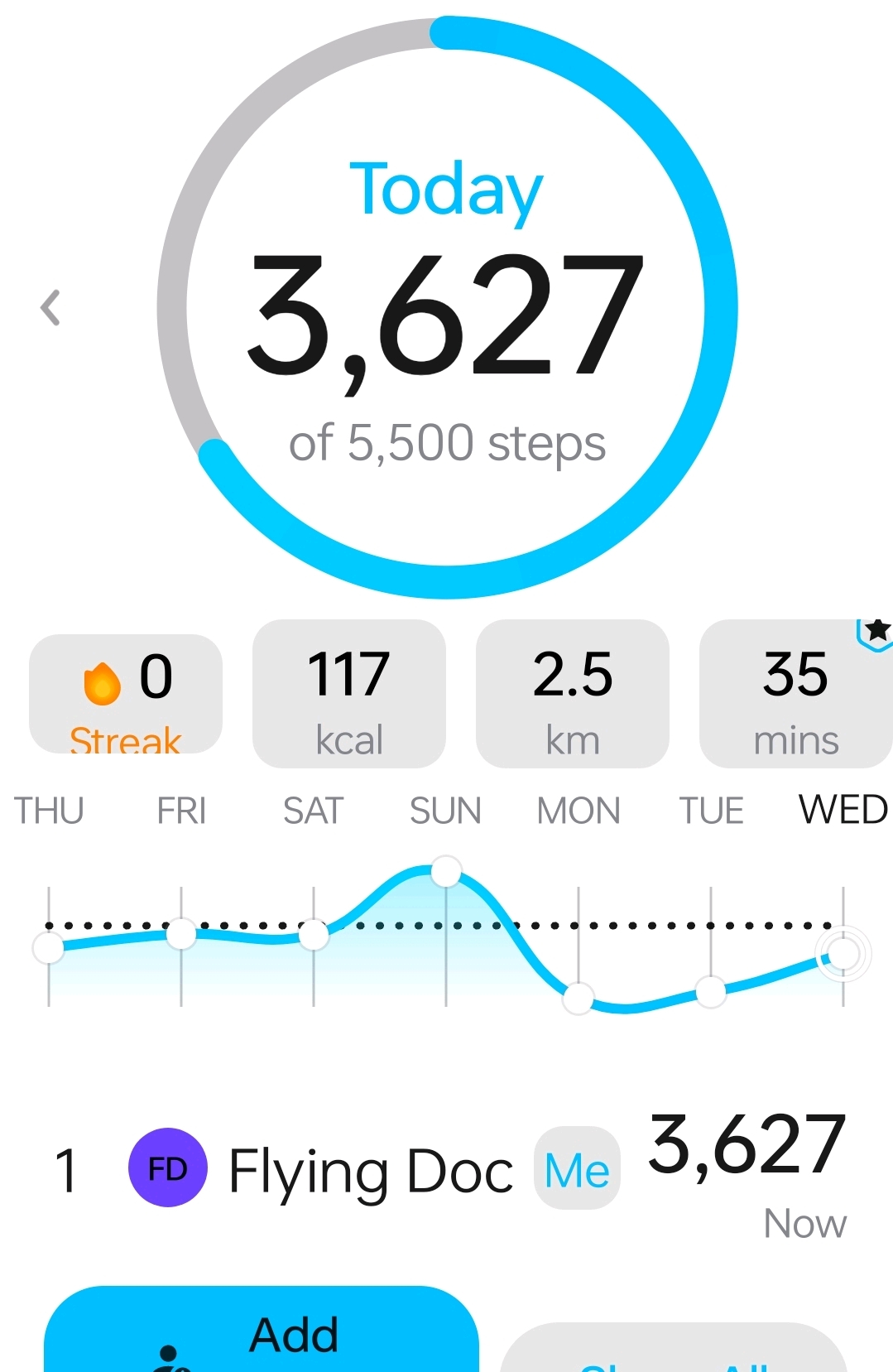The width and height of the screenshot is (893, 1372).
Task: Select Saturday's point on the weekly chart
Action: (314, 935)
